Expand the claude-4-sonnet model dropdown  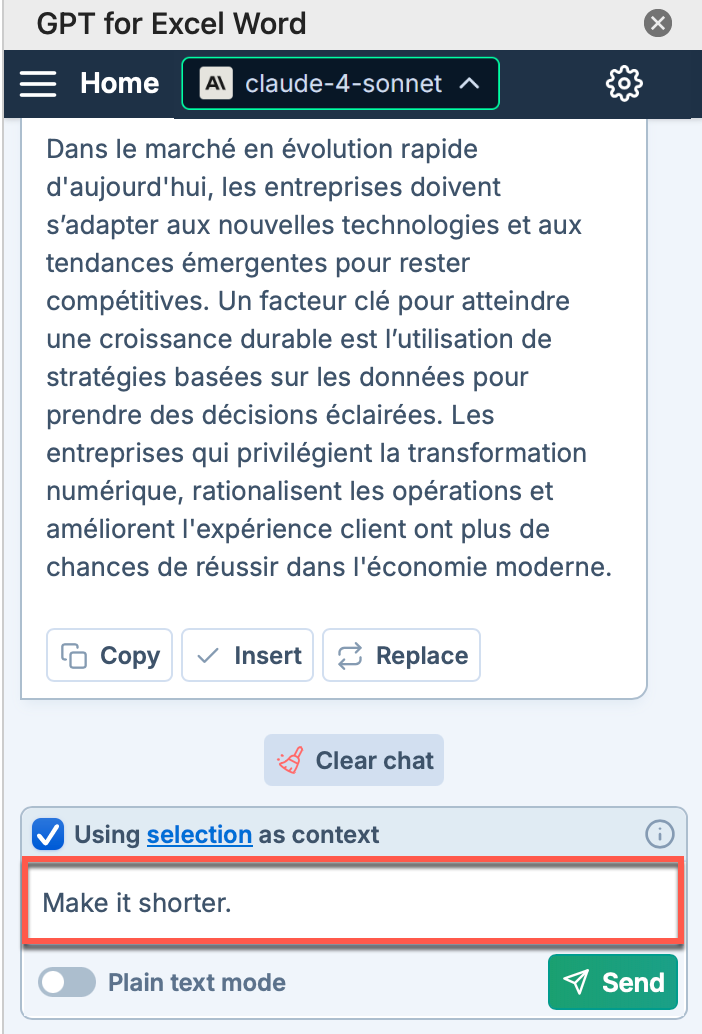point(340,83)
